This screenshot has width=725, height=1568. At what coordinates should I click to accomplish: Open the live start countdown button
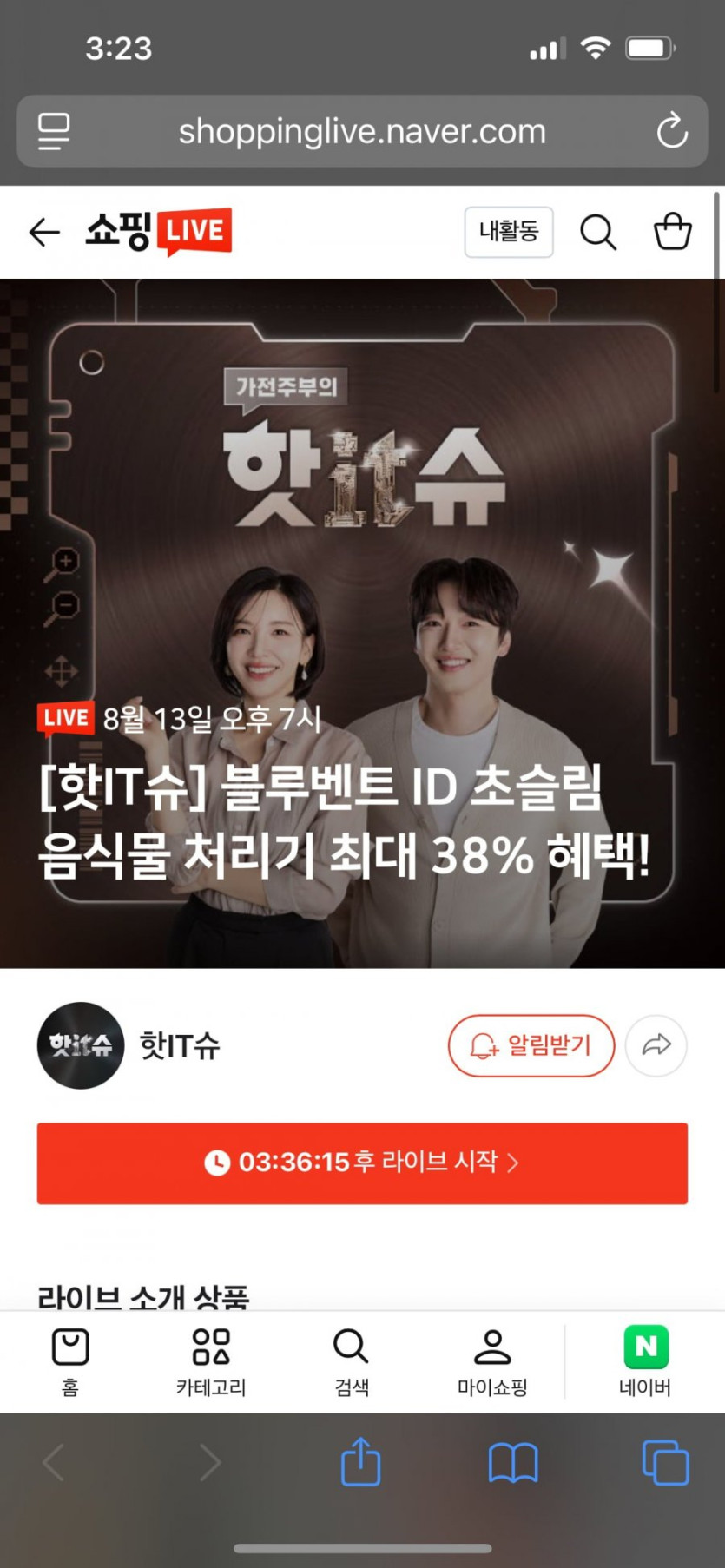pyautogui.click(x=362, y=1163)
